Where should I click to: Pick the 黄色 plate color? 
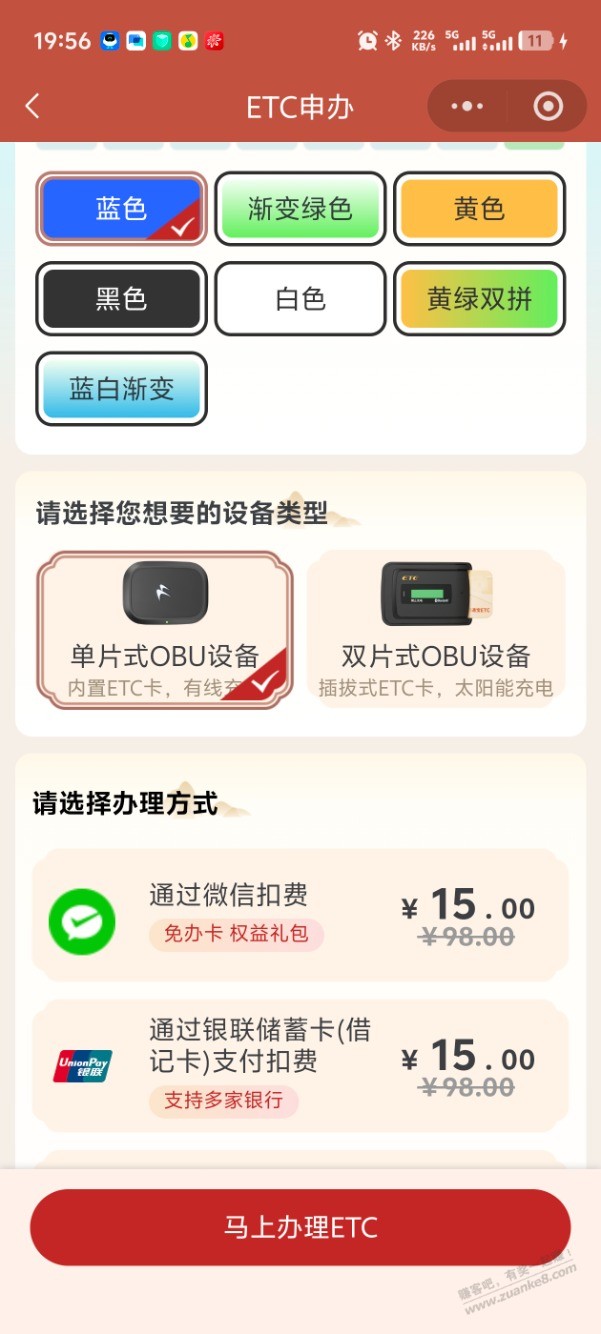click(479, 209)
